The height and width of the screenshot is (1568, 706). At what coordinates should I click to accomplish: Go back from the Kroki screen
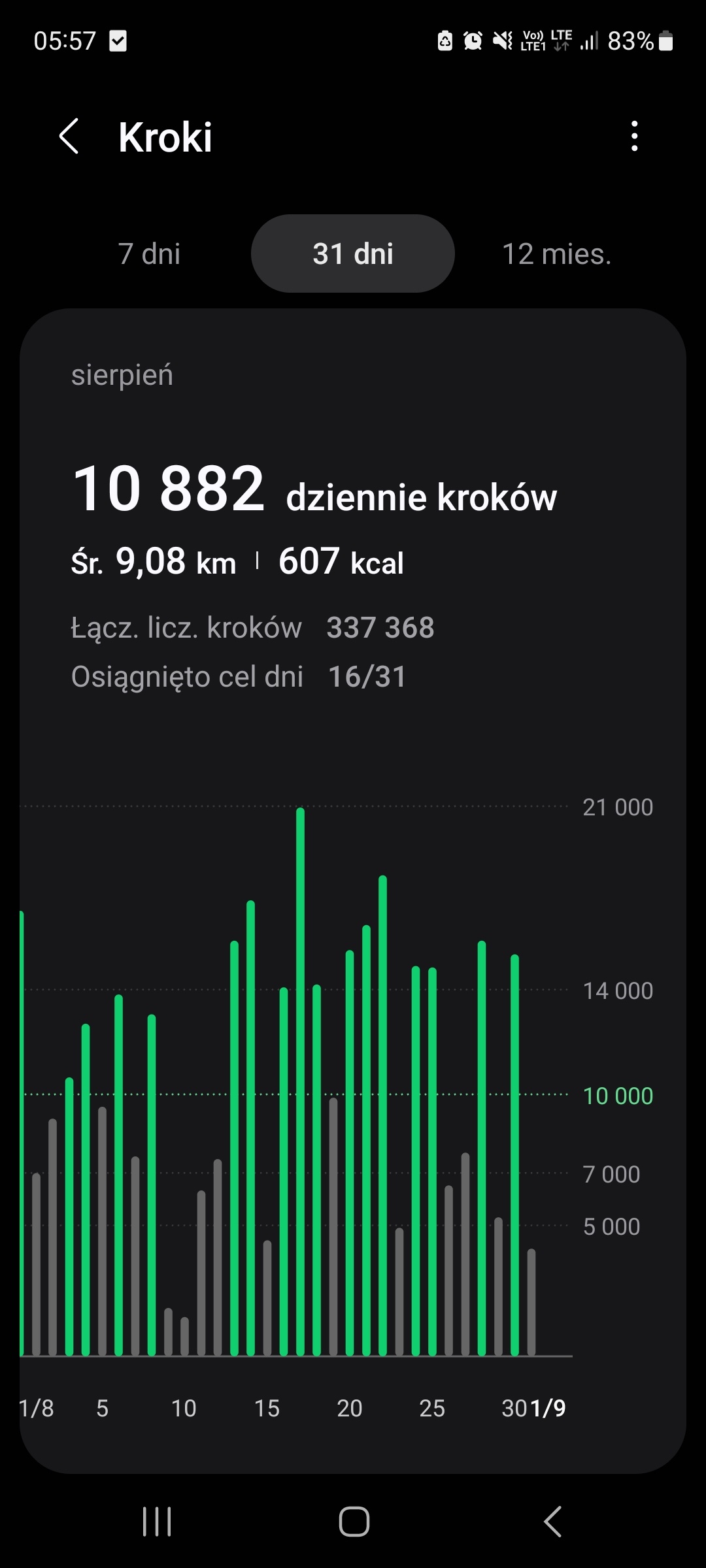point(69,137)
